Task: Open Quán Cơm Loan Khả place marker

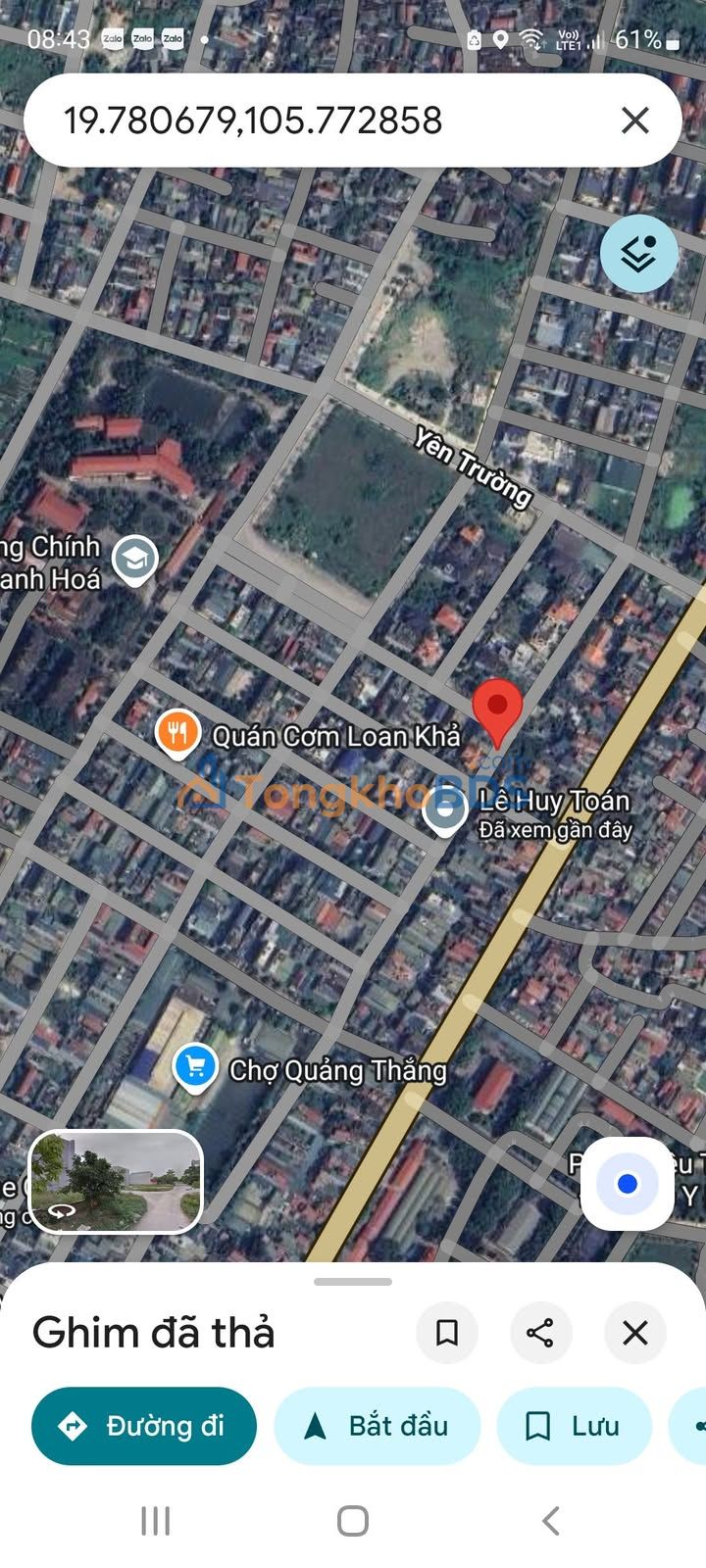Action: (x=177, y=733)
